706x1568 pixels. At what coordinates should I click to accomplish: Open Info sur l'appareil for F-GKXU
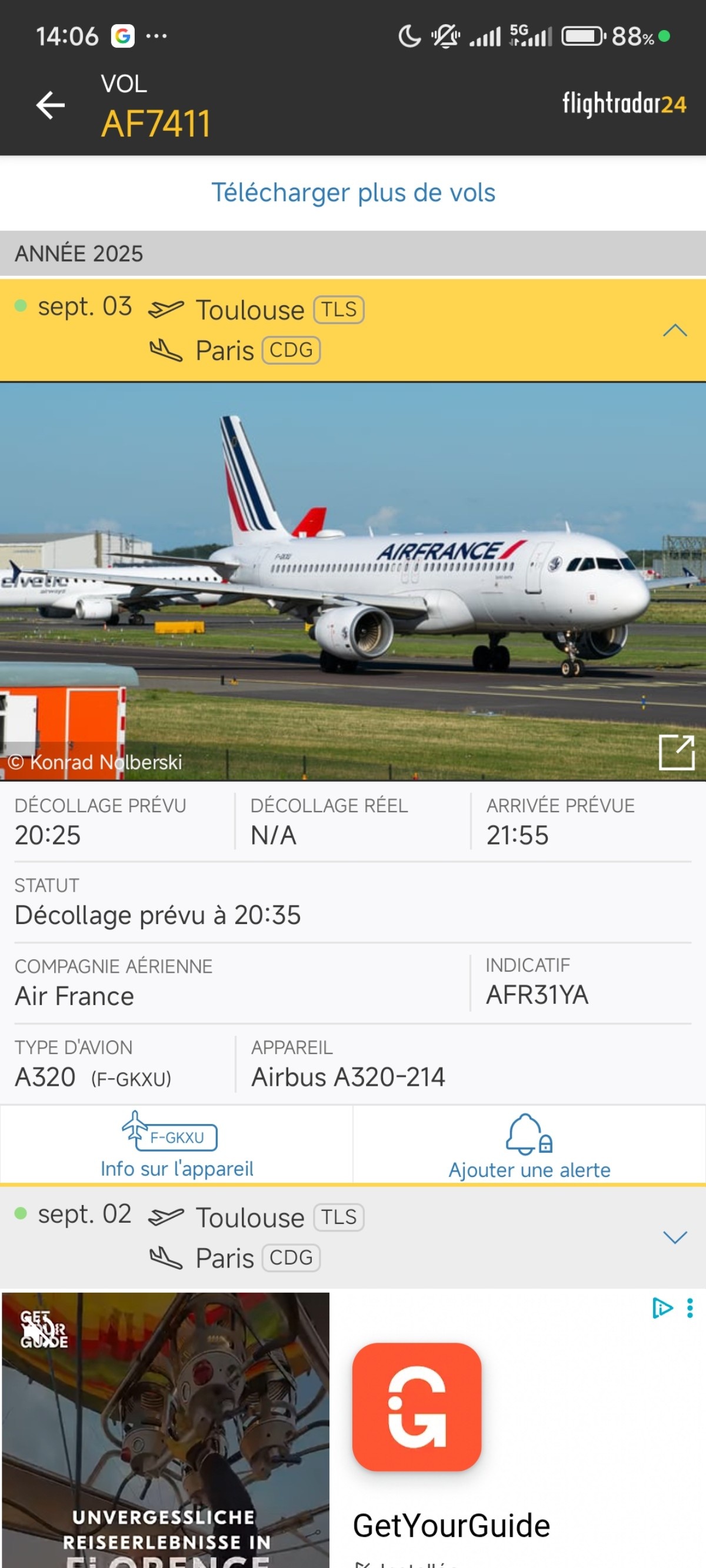176,1146
